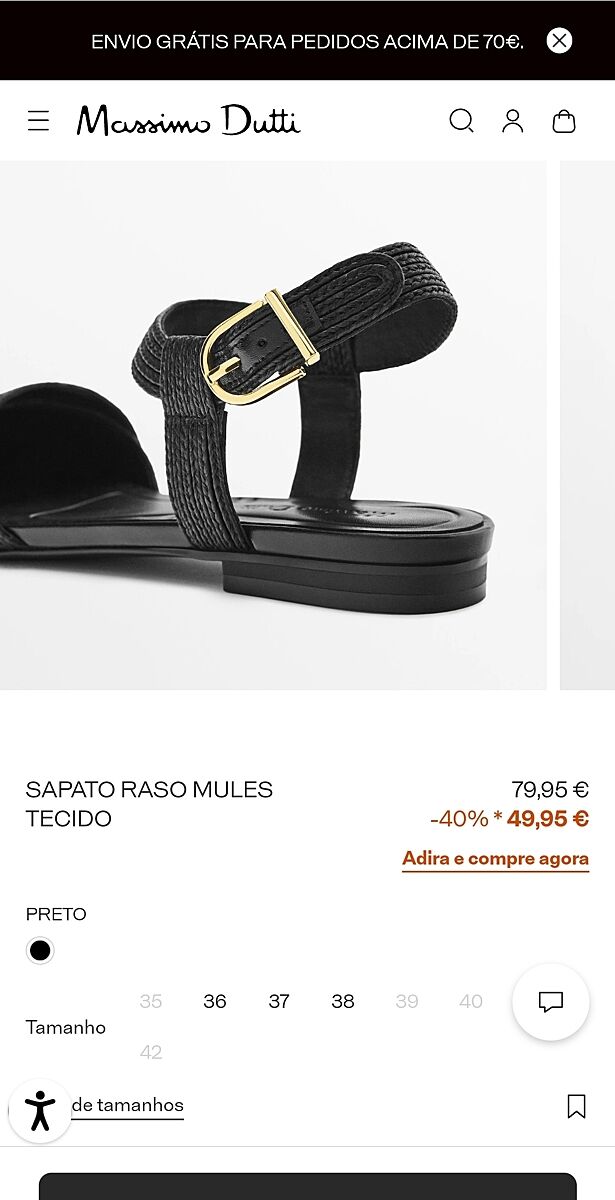
Task: Choose size 36
Action: pos(215,1001)
